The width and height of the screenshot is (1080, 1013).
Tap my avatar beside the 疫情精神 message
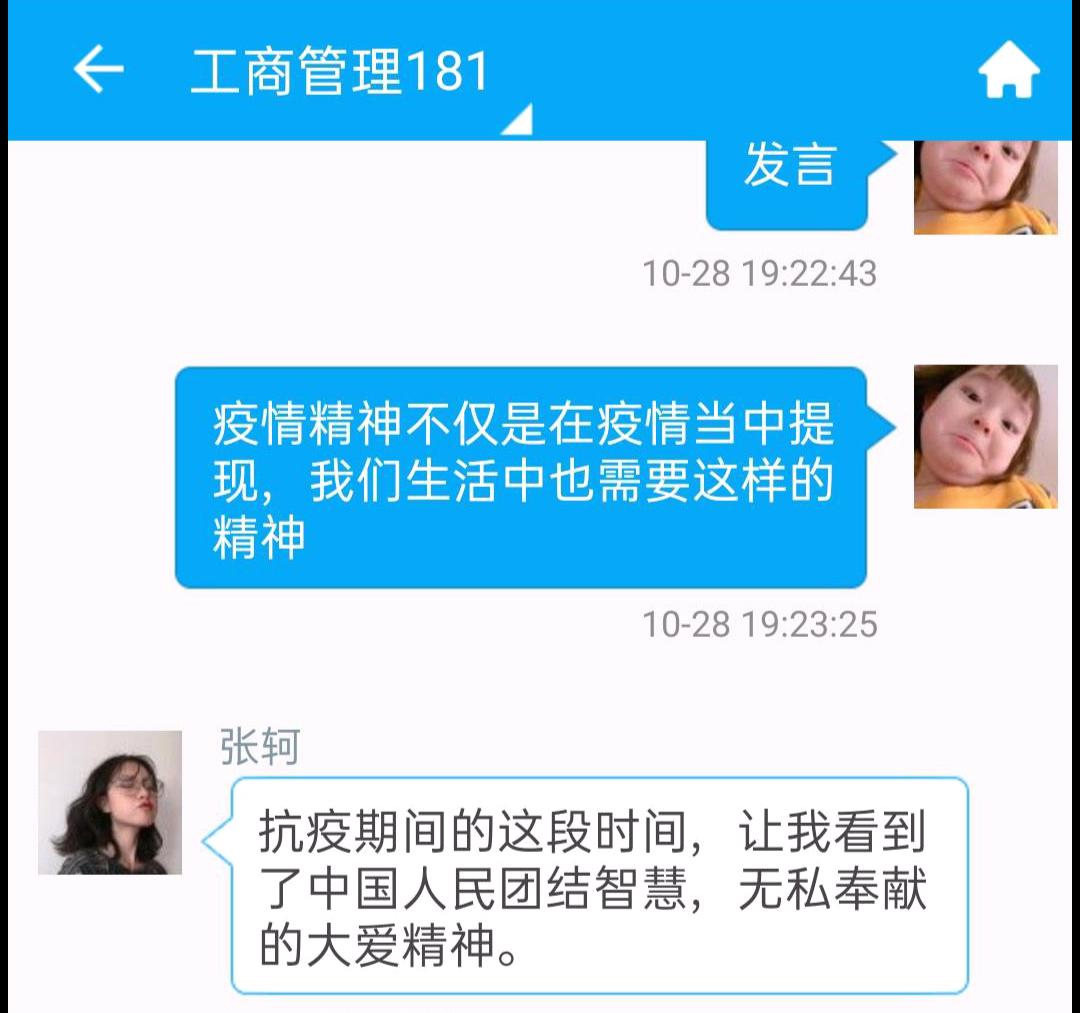(x=985, y=437)
